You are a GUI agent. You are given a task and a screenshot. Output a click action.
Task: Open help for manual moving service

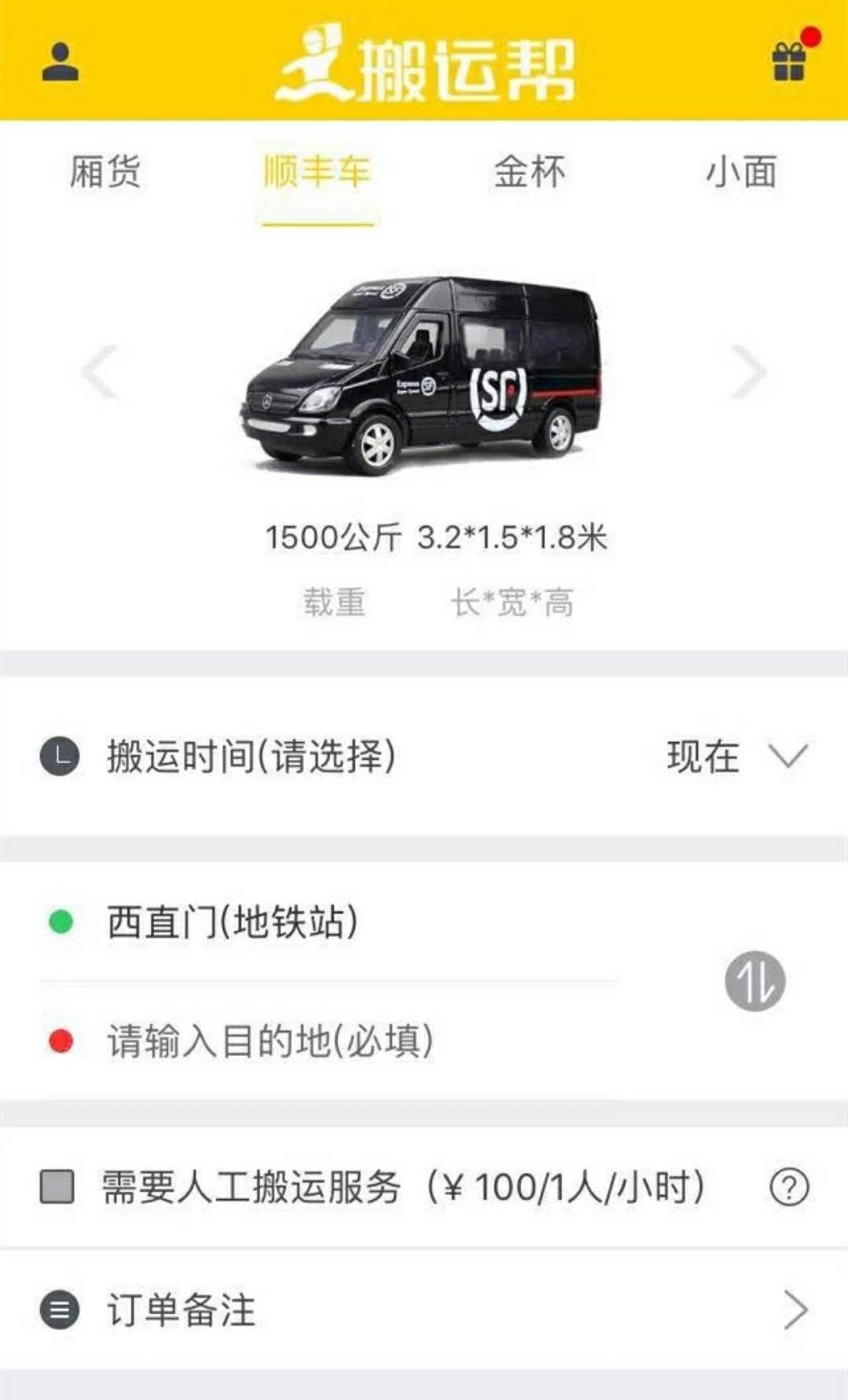click(789, 1186)
